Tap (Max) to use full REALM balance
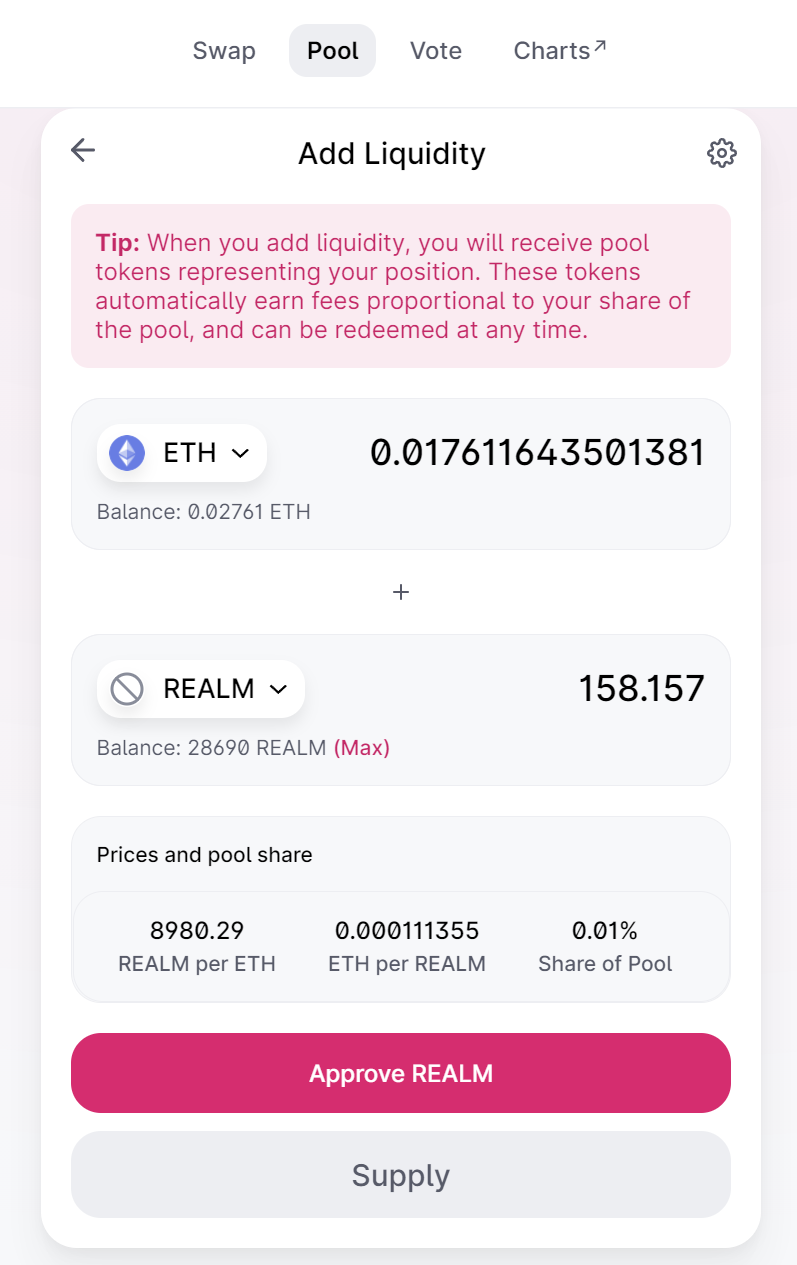 pos(361,747)
